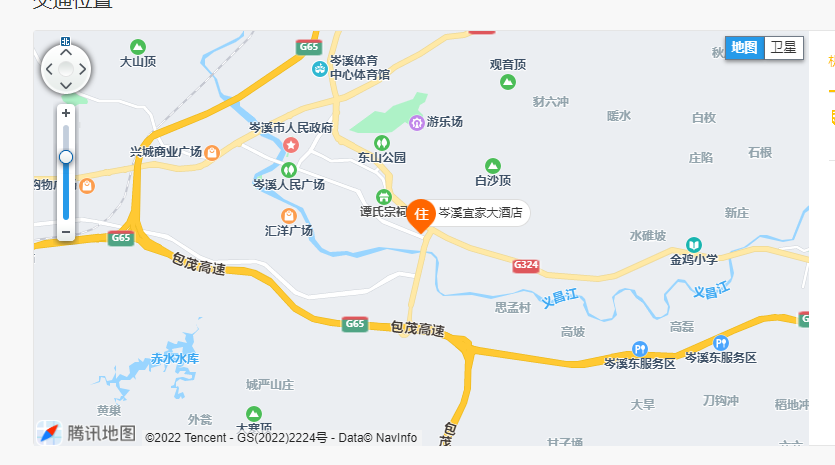
Task: Pan the map right with the arrow
Action: click(83, 69)
